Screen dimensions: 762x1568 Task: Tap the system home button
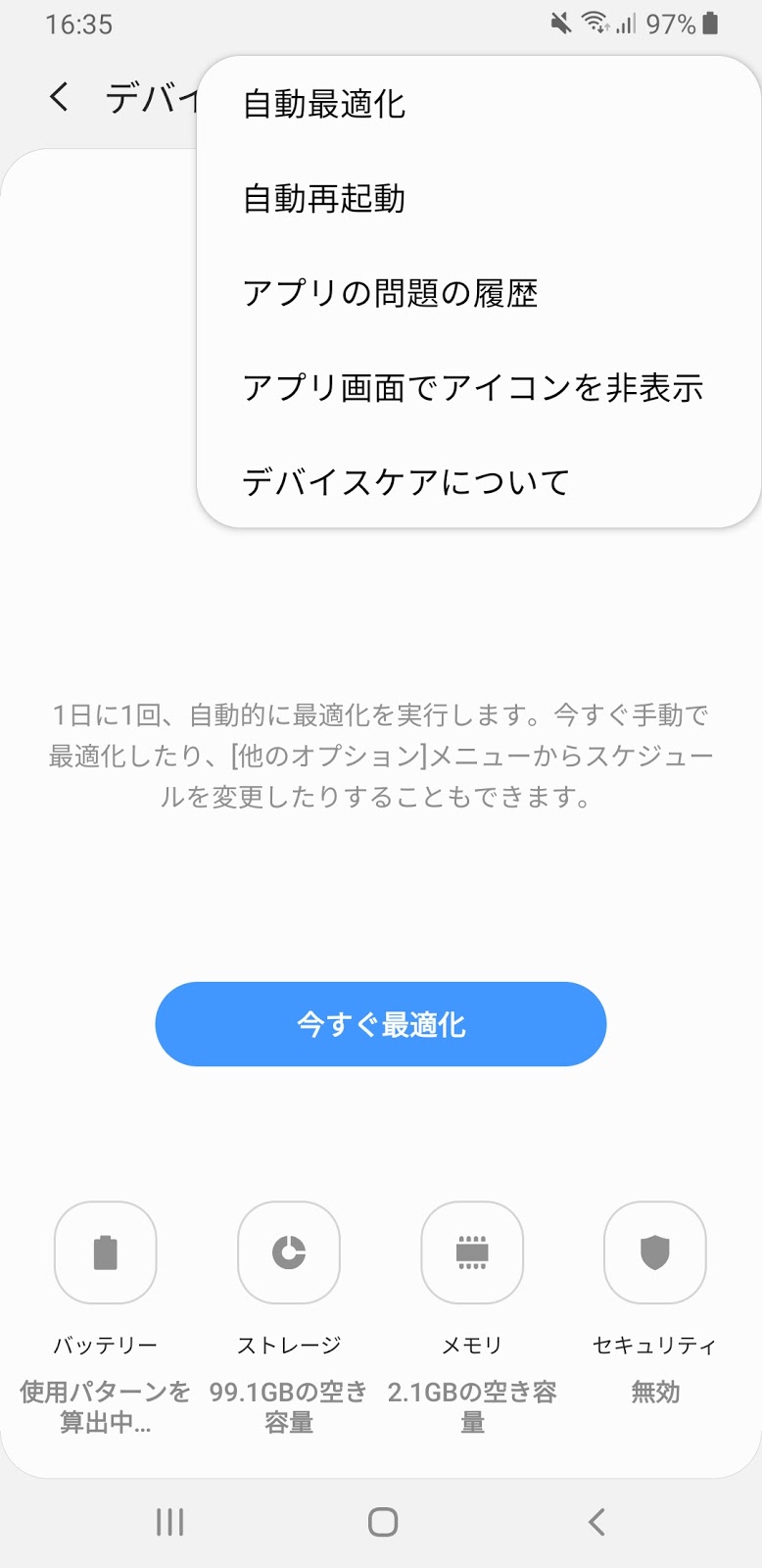[x=382, y=1522]
